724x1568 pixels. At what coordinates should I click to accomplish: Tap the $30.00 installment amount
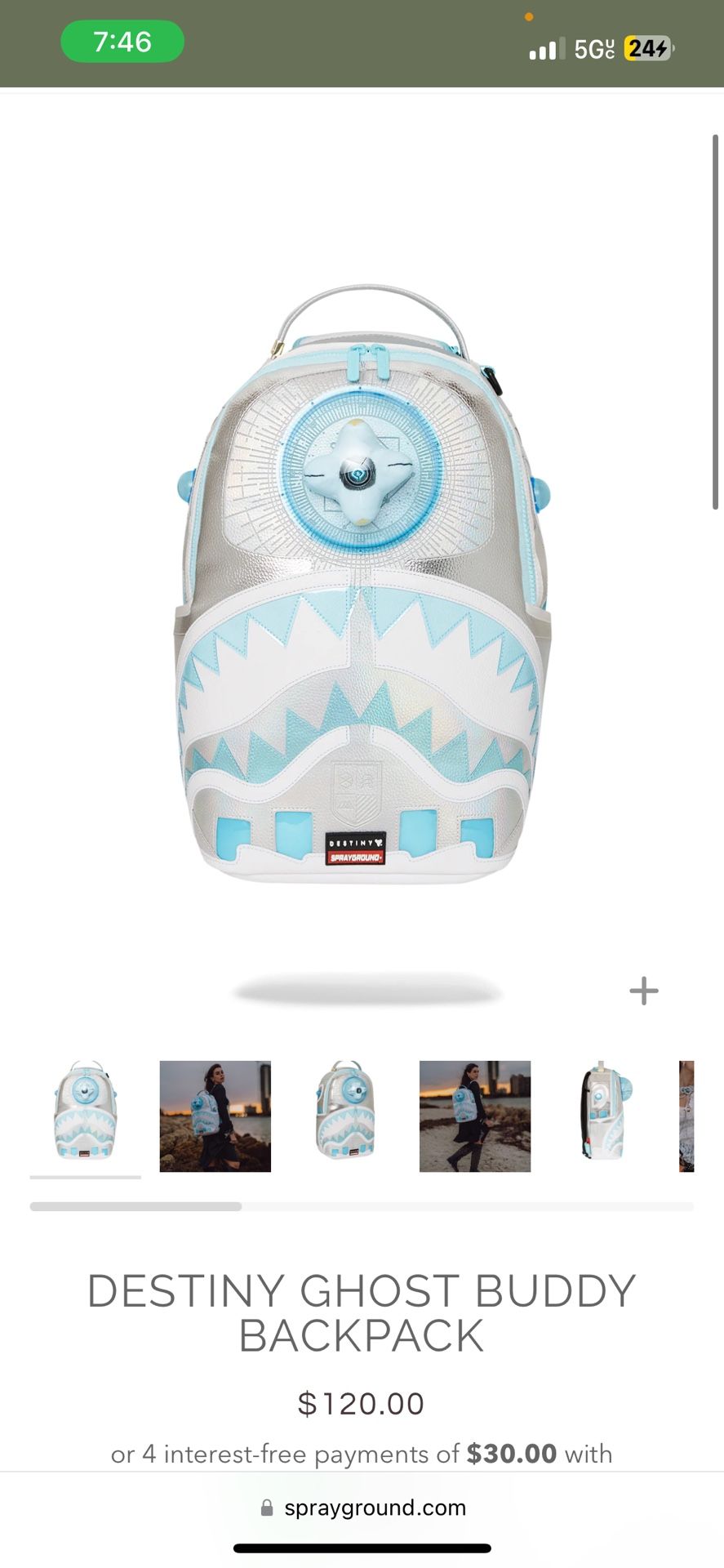point(510,1454)
